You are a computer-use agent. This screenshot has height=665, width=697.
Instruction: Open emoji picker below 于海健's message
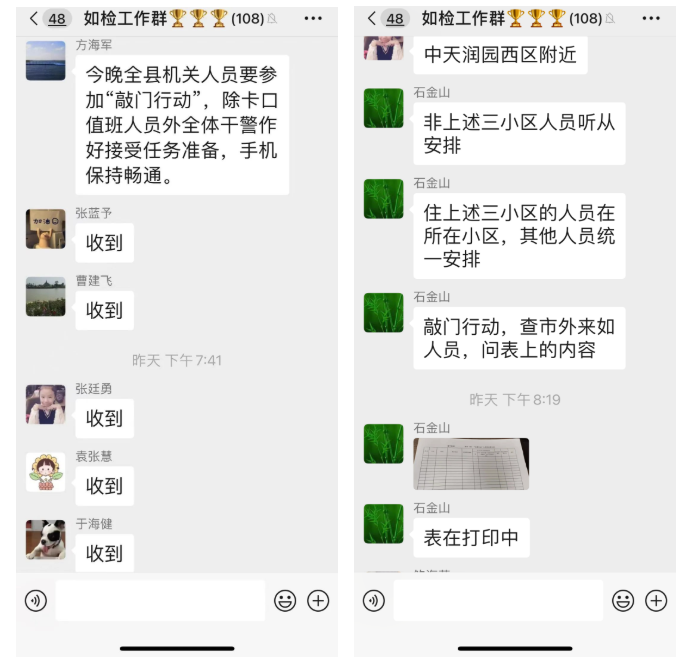285,600
